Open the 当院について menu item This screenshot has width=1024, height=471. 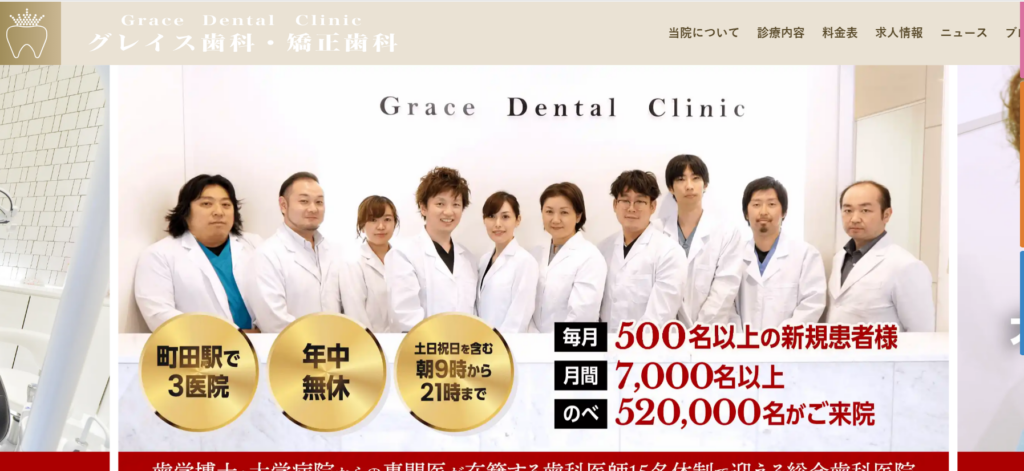[703, 33]
